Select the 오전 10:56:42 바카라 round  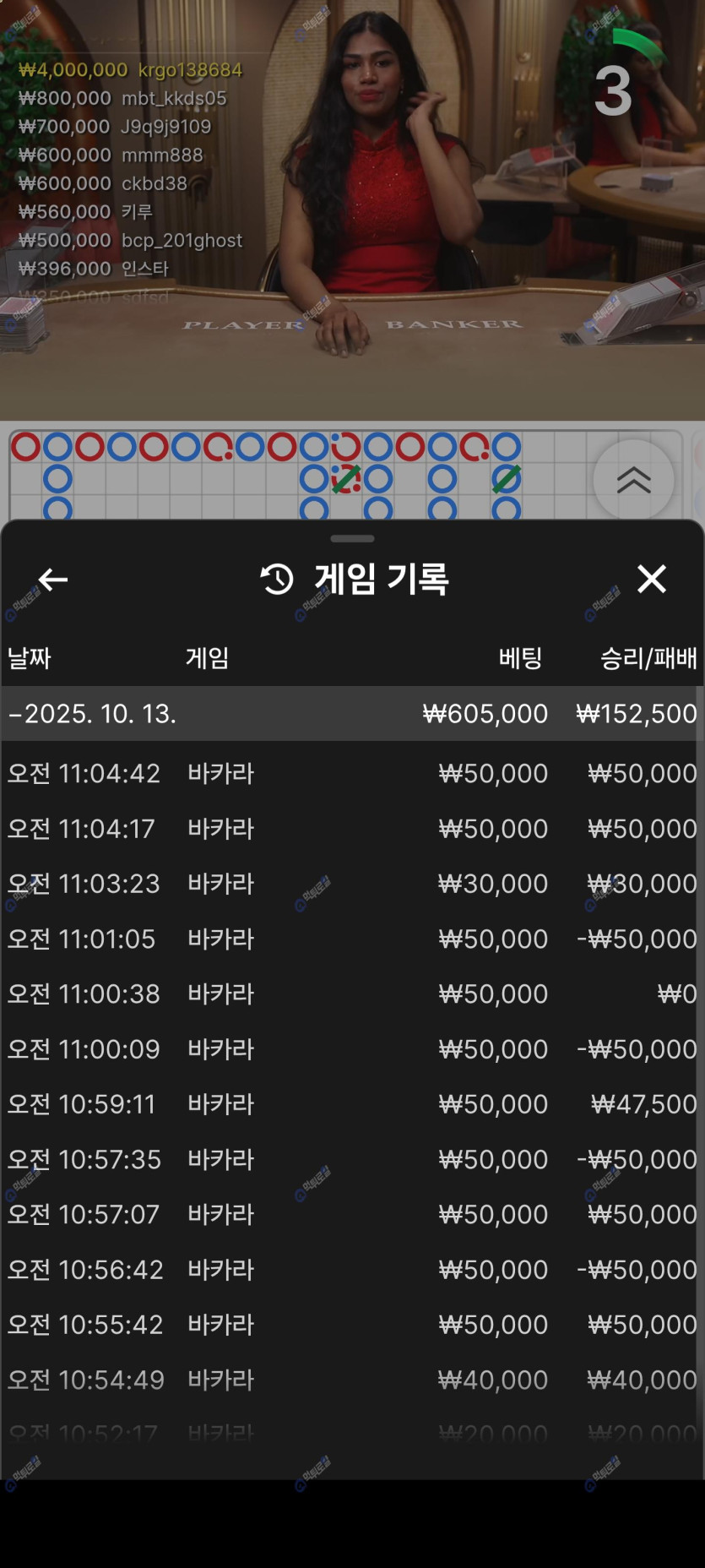(351, 1269)
